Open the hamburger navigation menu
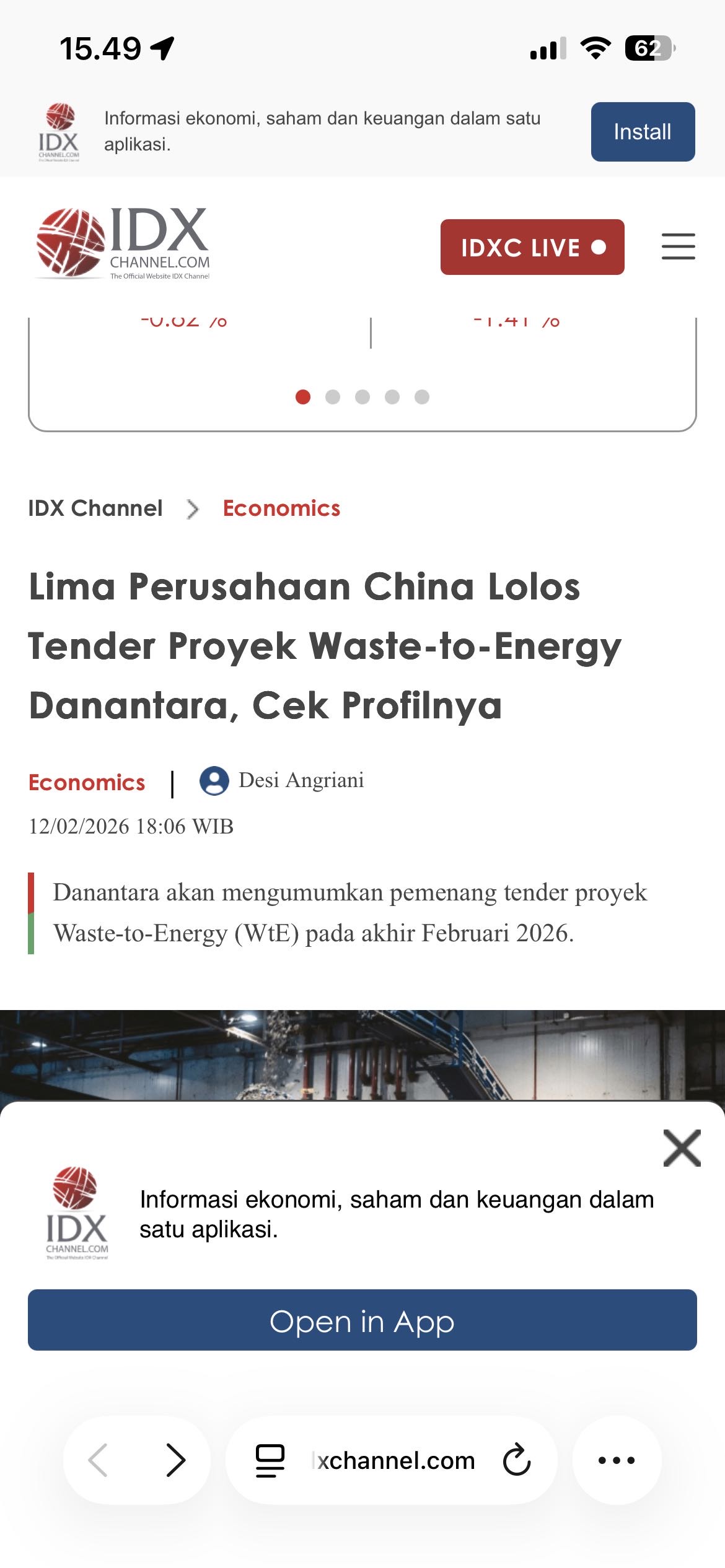The width and height of the screenshot is (725, 1568). tap(678, 246)
